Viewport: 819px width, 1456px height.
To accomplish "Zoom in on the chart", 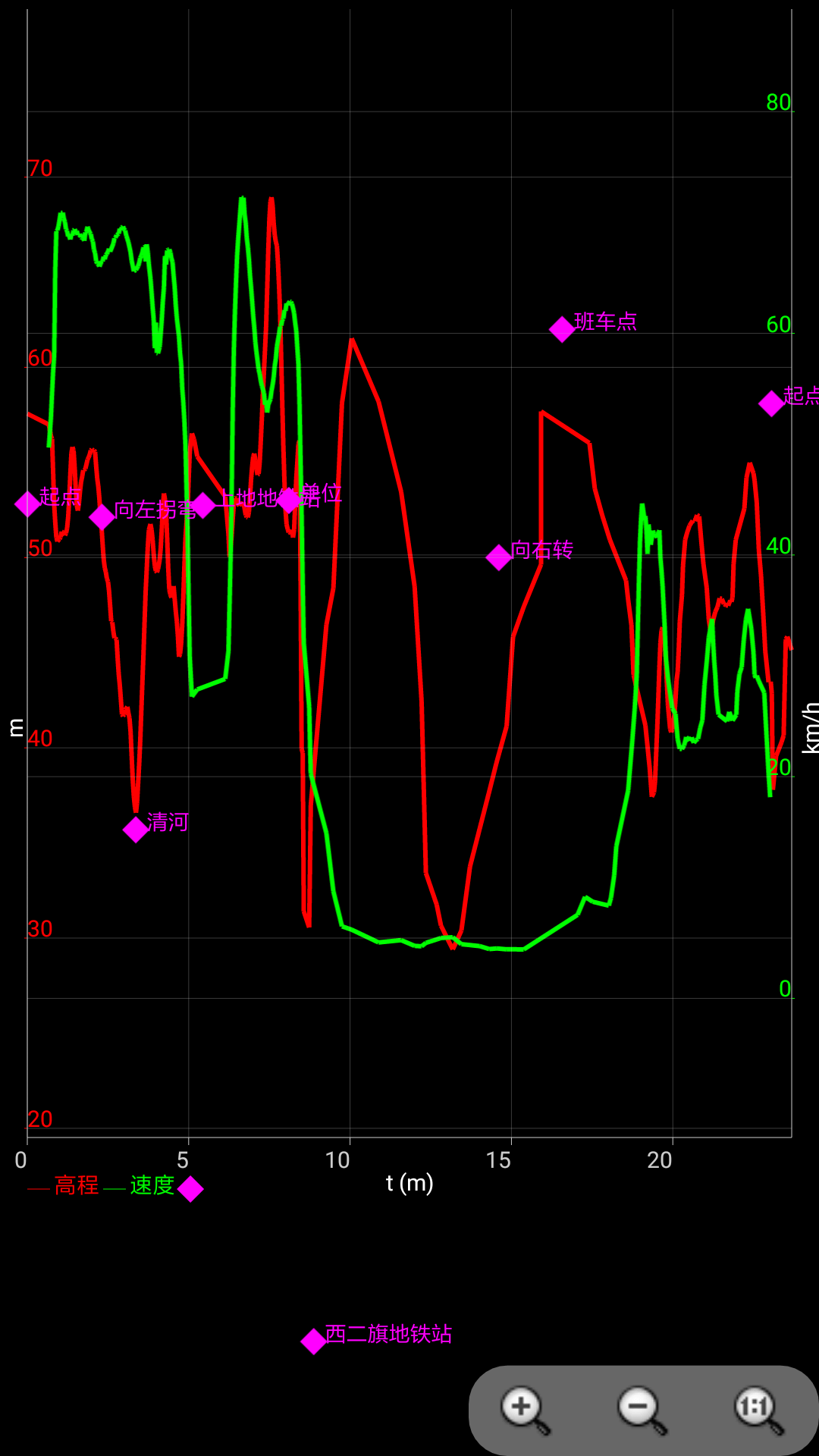I will (525, 1410).
